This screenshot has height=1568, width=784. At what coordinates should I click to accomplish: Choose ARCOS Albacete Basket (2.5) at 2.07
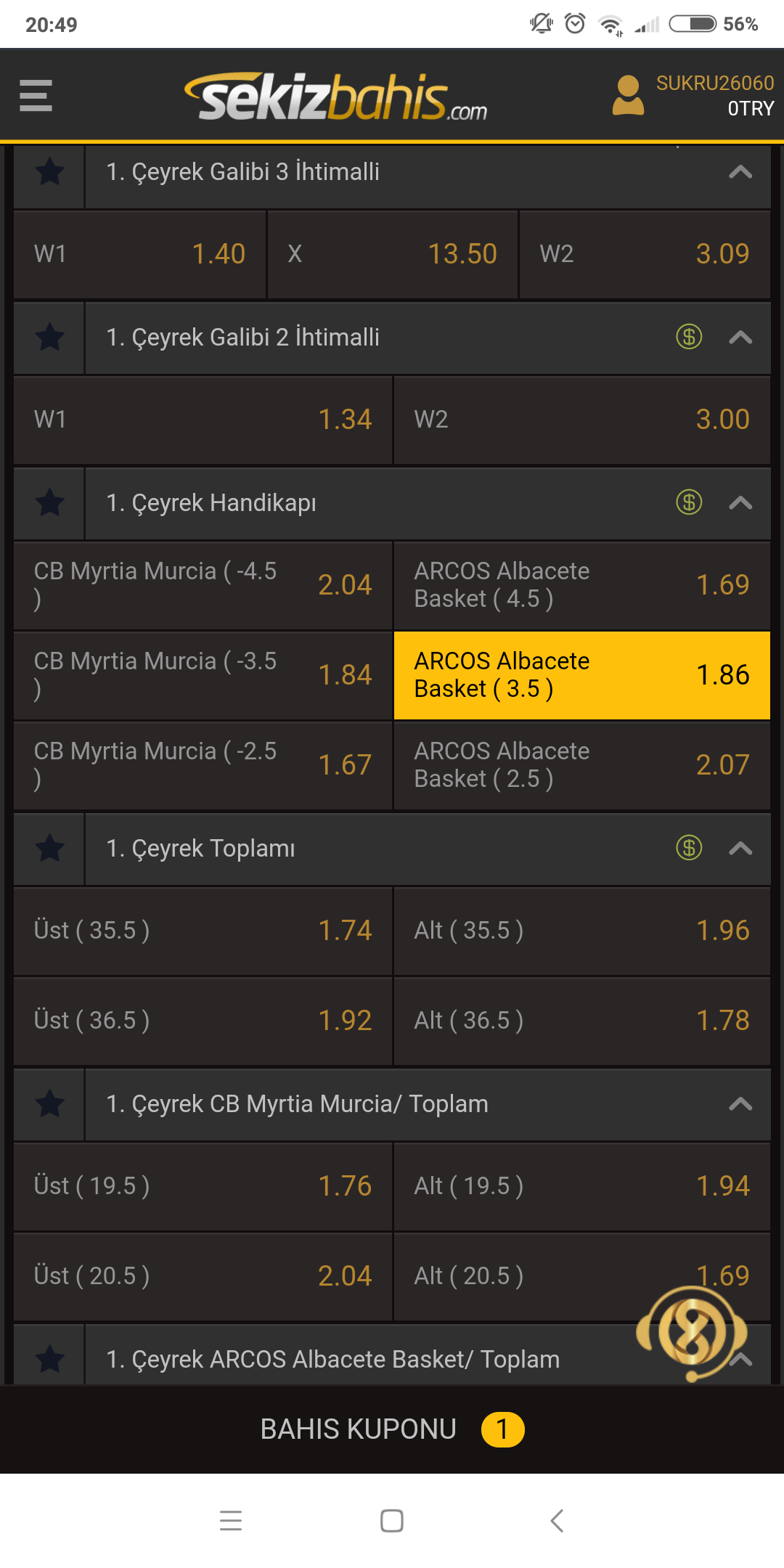pos(581,765)
